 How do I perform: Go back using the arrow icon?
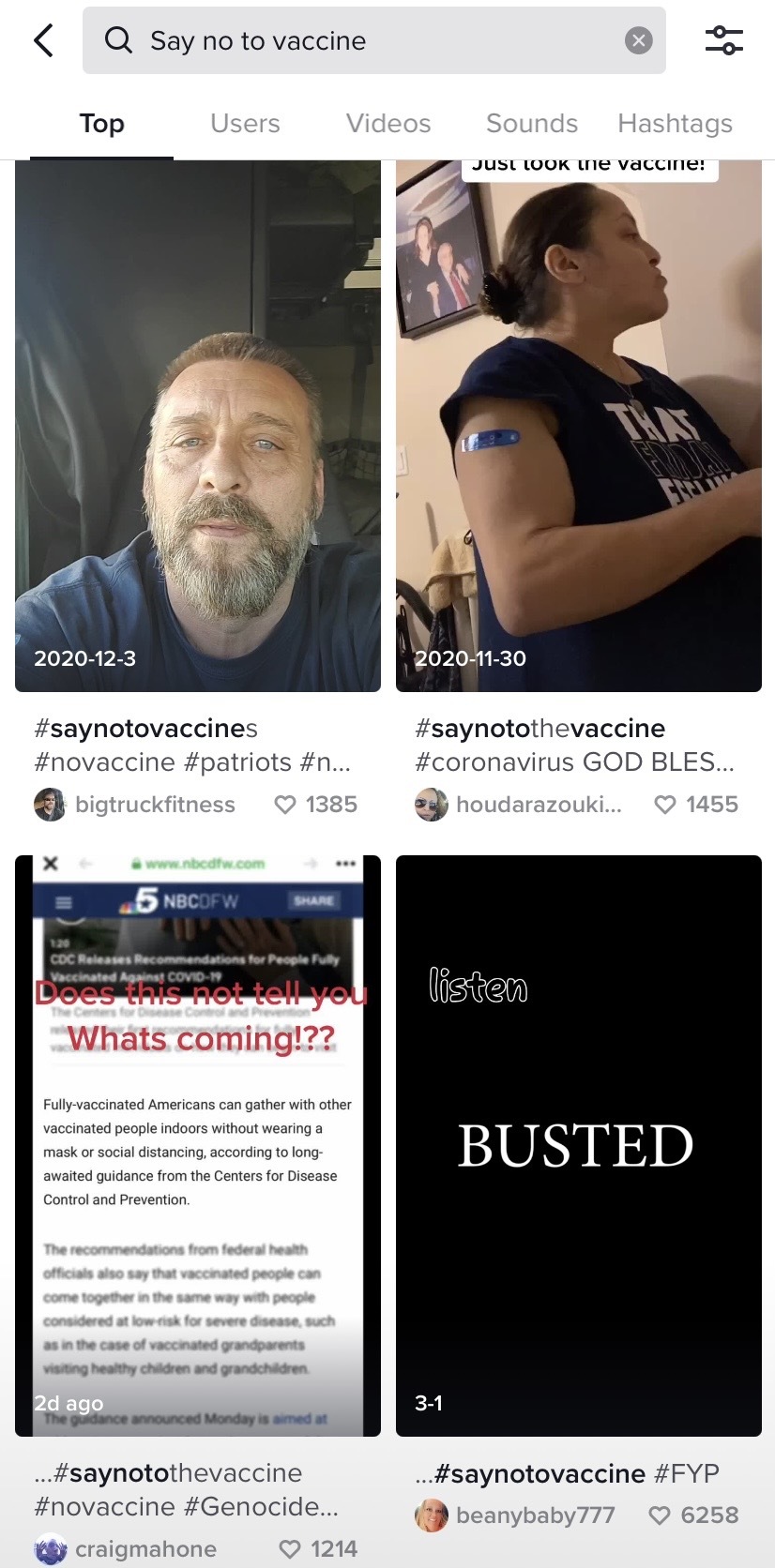[x=43, y=40]
